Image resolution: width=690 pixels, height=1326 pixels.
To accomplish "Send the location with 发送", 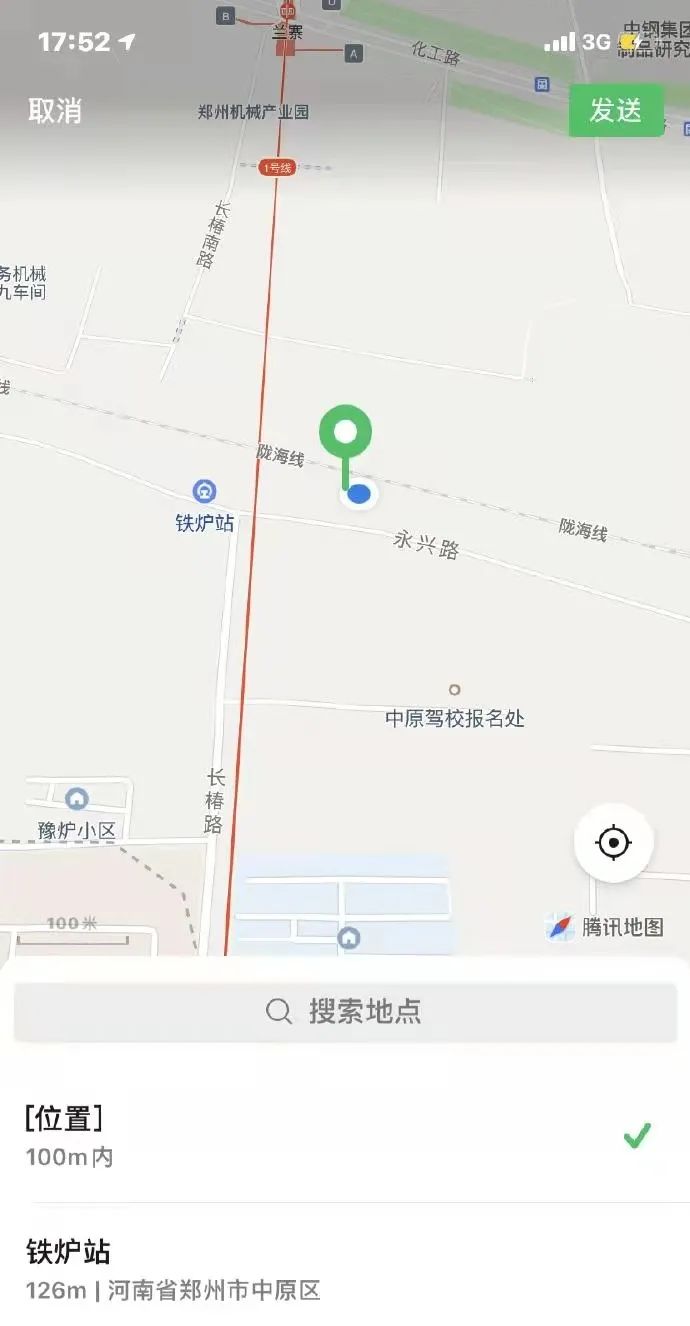I will 616,111.
